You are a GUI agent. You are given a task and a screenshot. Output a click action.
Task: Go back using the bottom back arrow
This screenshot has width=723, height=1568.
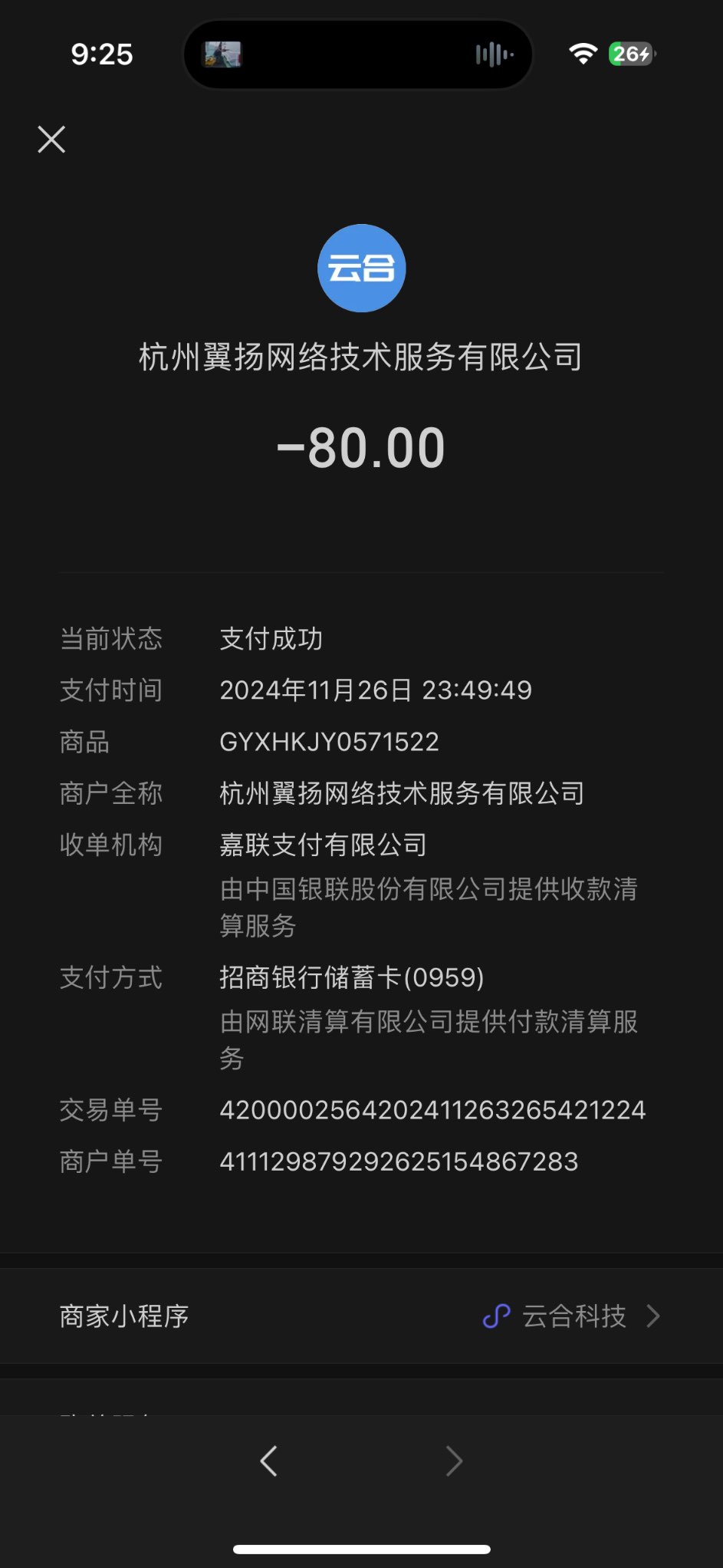click(x=268, y=1461)
